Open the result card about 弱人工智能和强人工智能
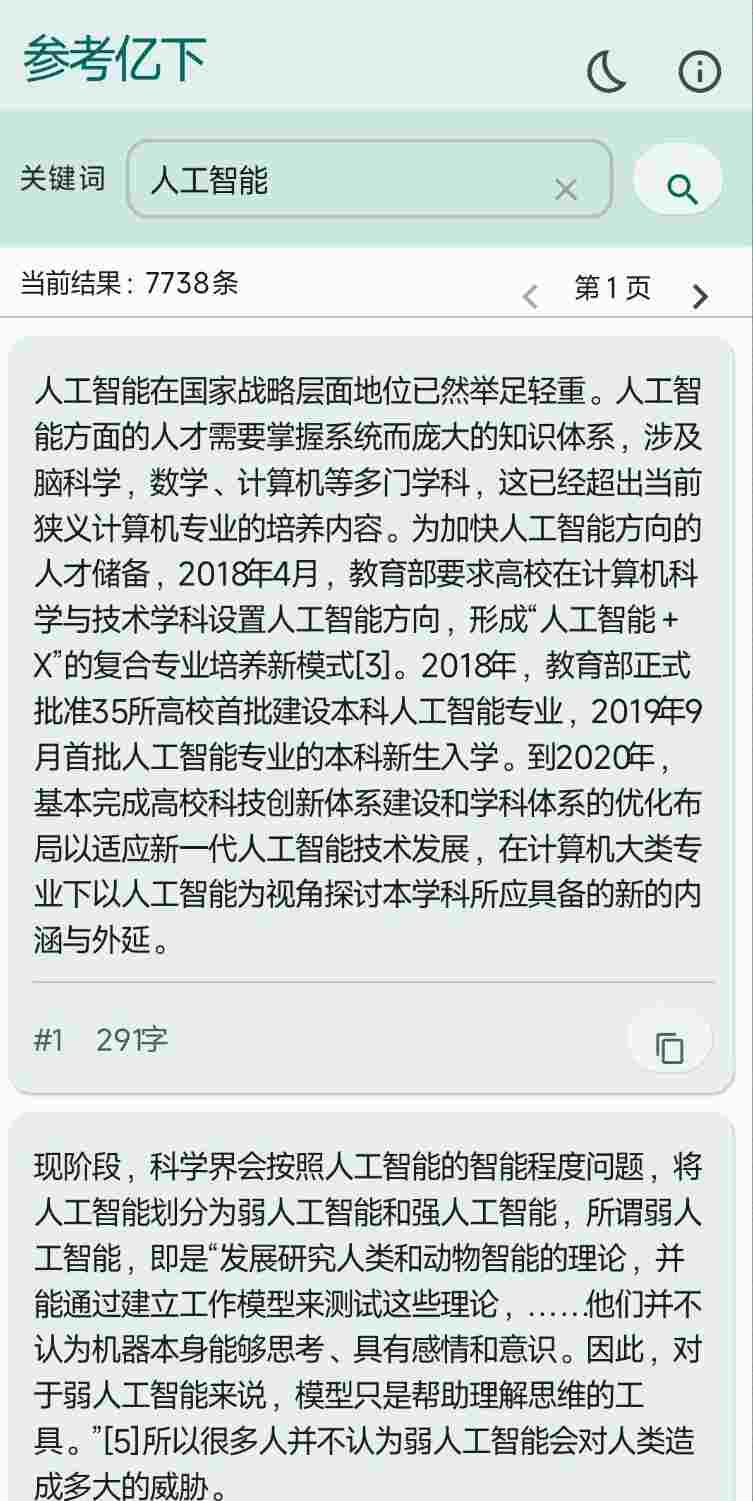Viewport: 753px width, 1501px height. [x=368, y=1320]
